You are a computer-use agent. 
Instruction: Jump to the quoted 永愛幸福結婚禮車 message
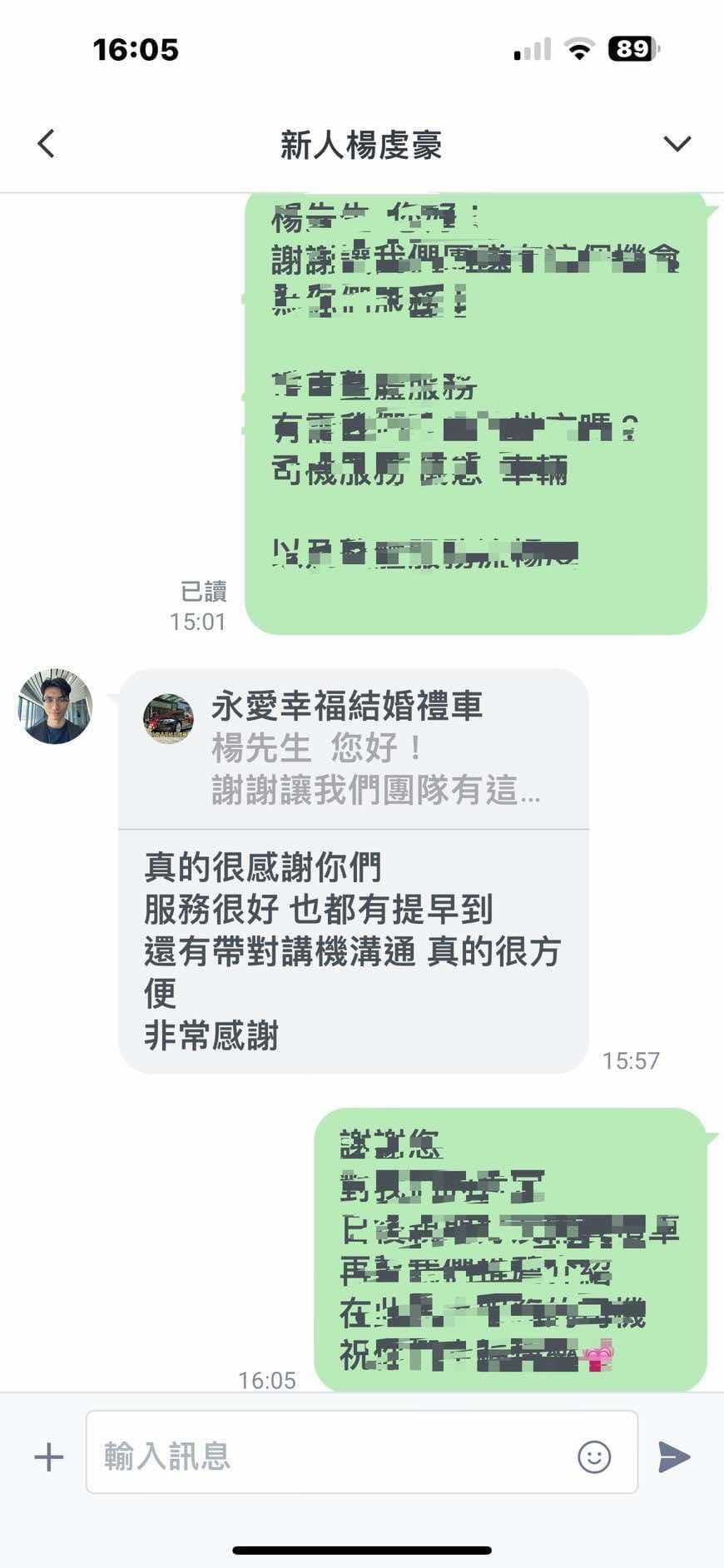[354, 749]
